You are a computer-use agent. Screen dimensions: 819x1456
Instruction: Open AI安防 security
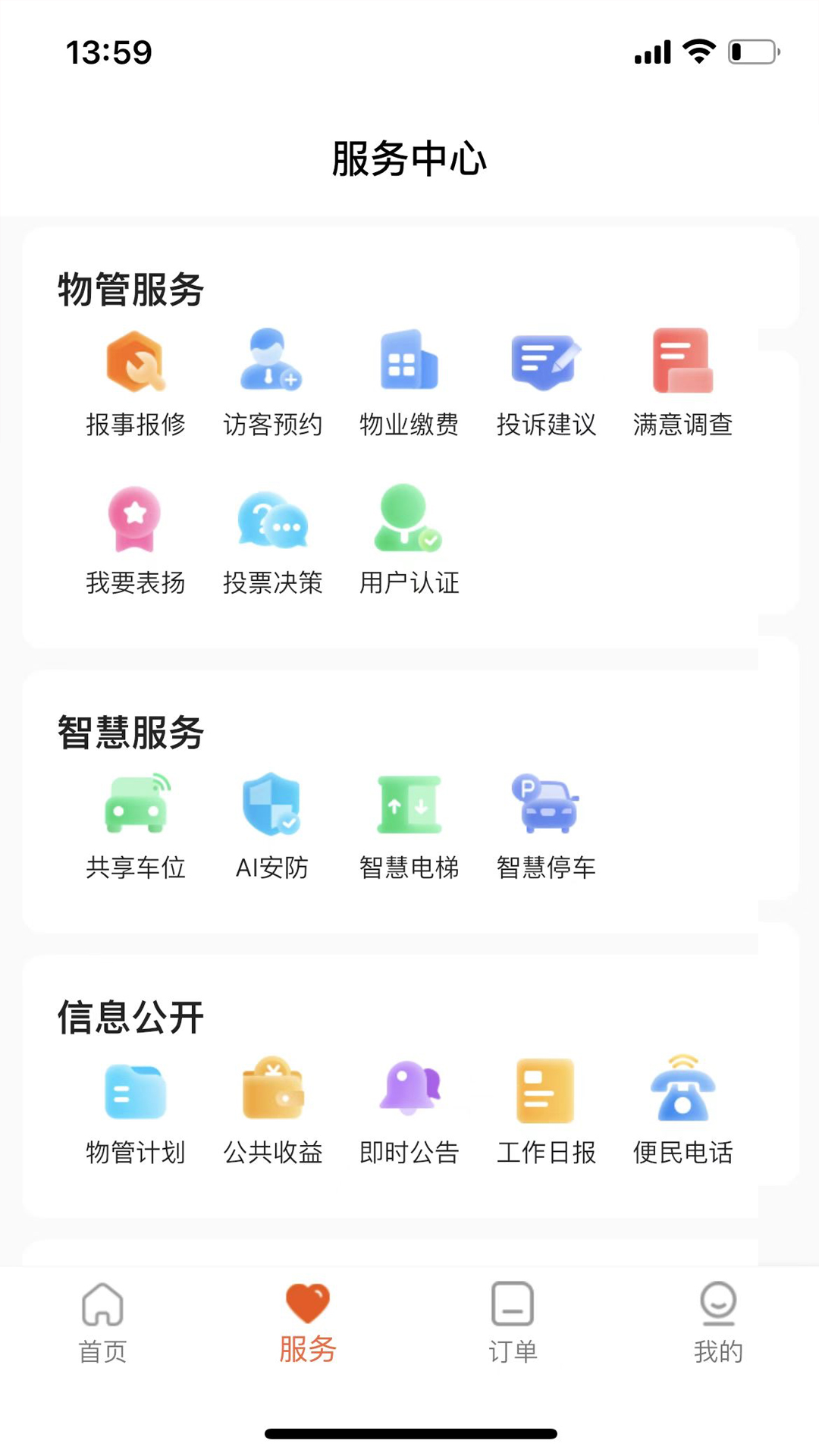point(272,827)
